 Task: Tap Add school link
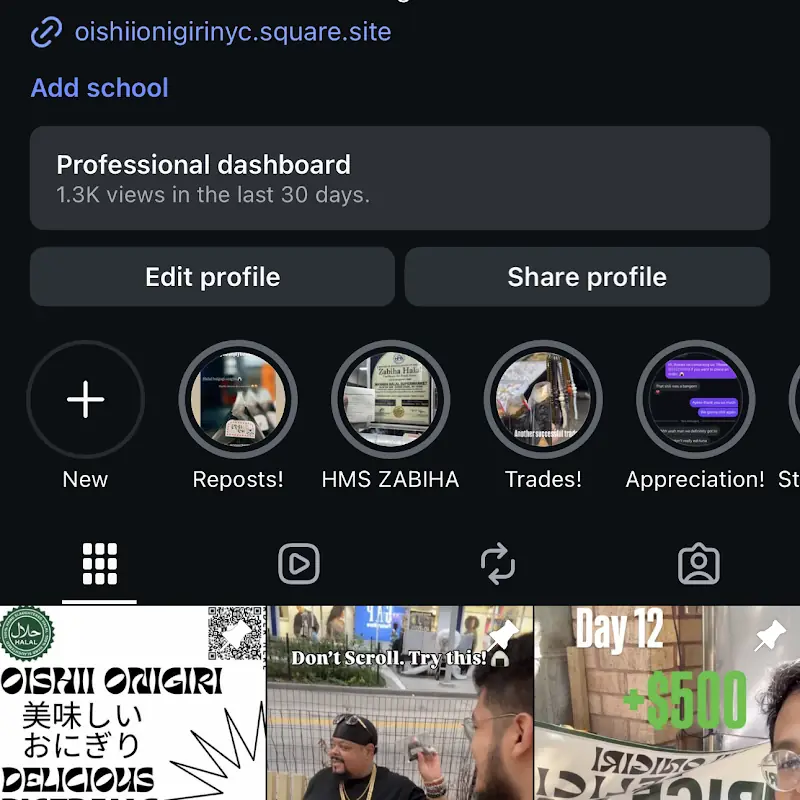pos(99,88)
